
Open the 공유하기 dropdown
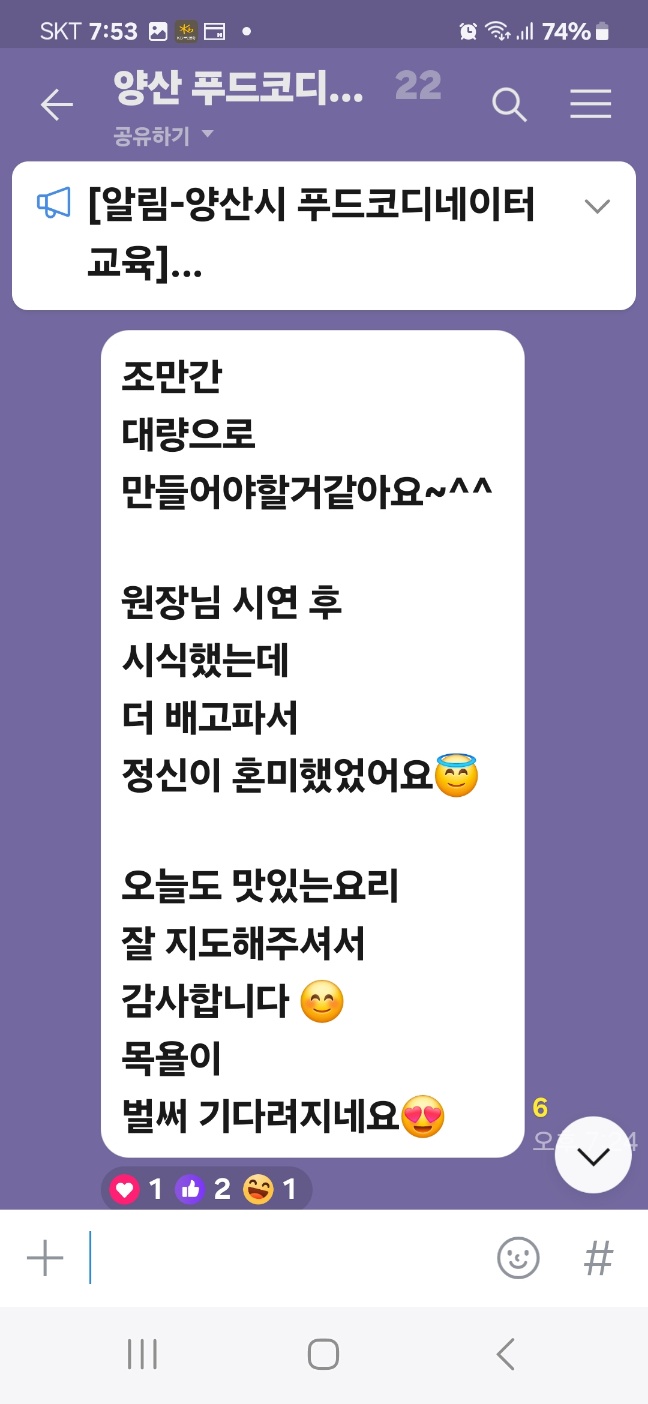click(164, 135)
